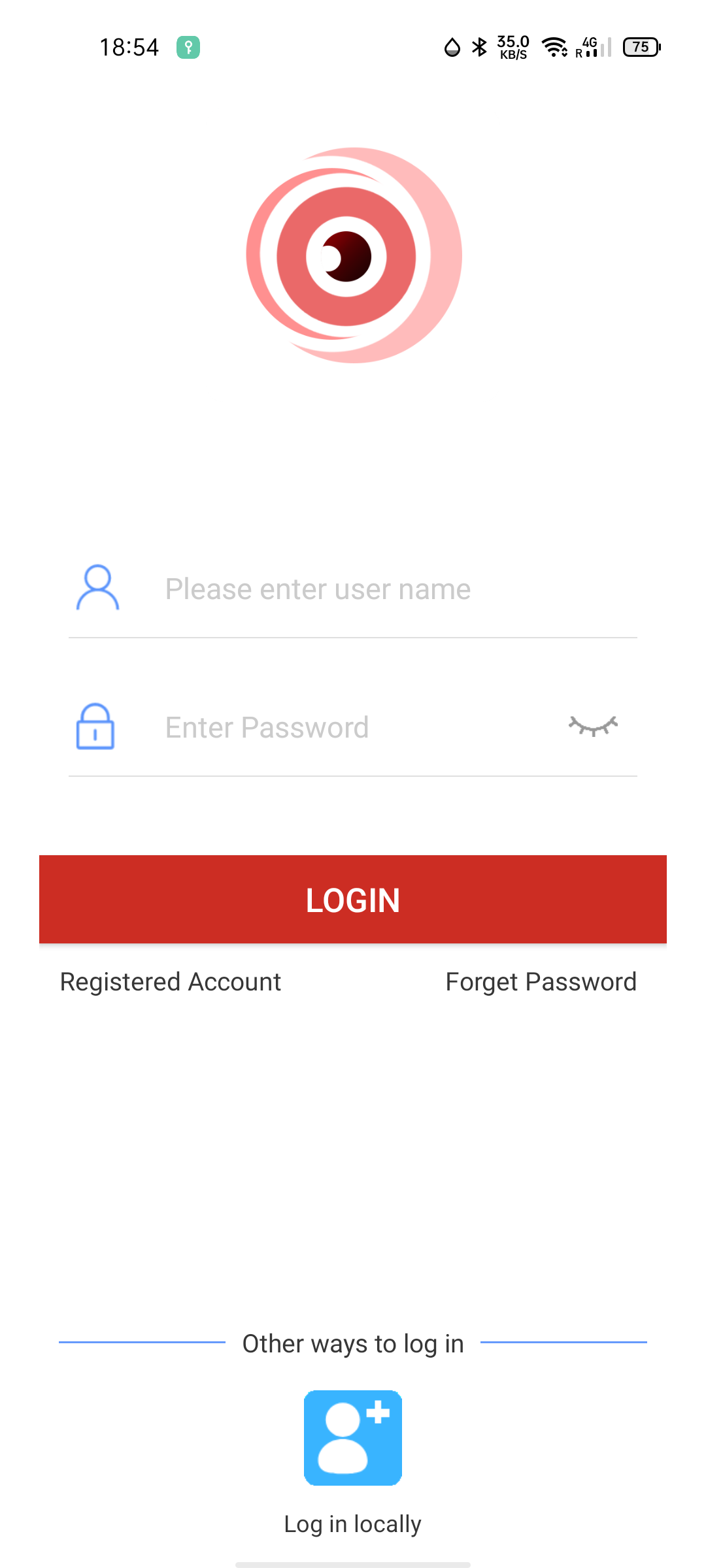Expand Other ways to log in section
The width and height of the screenshot is (706, 1568).
[353, 1343]
